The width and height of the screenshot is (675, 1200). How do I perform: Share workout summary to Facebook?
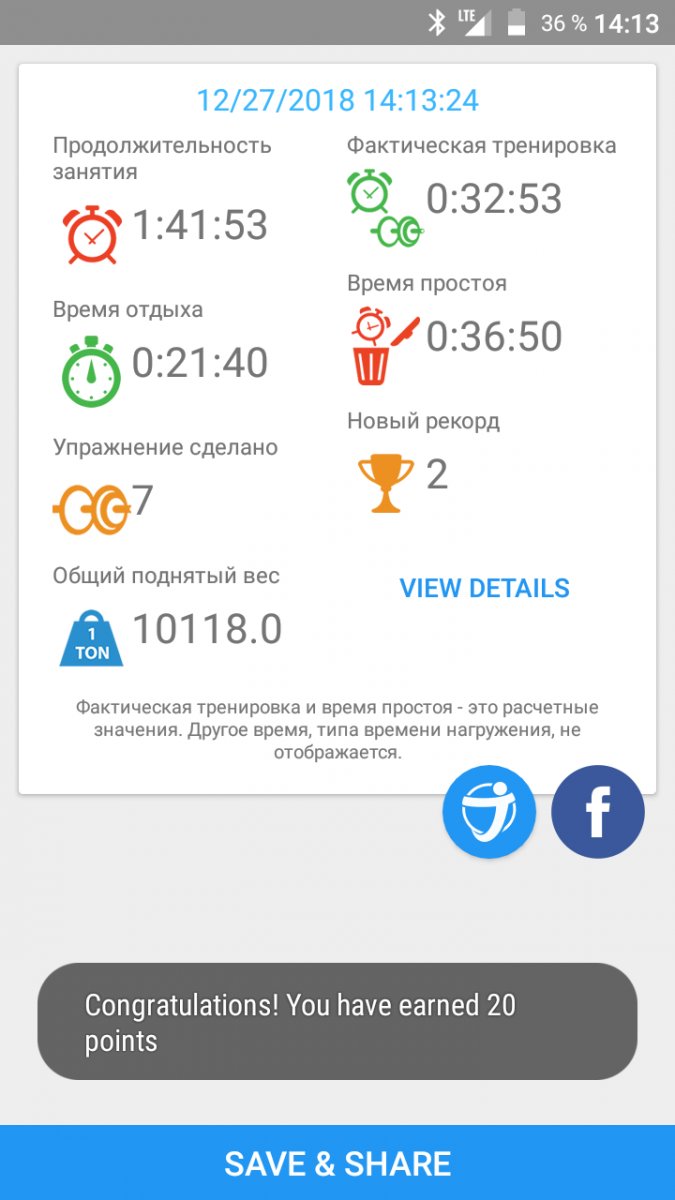(597, 812)
